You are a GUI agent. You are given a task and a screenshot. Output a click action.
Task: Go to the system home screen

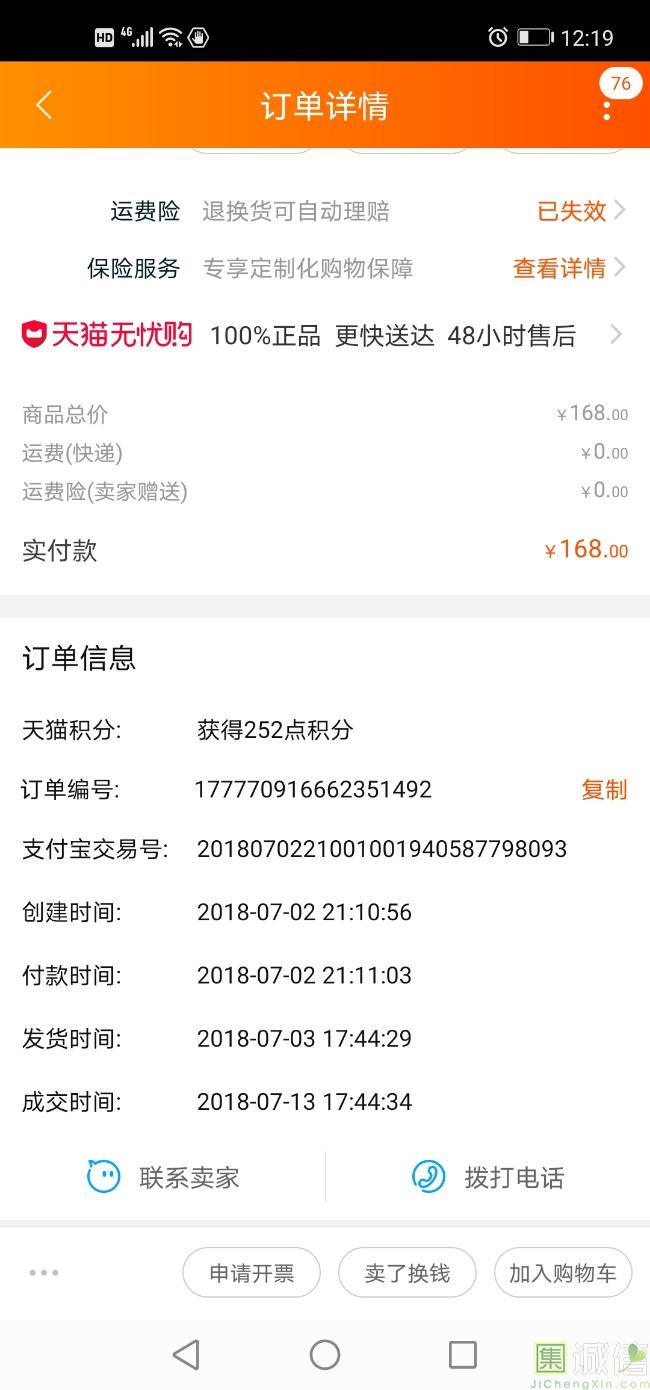coord(325,1355)
